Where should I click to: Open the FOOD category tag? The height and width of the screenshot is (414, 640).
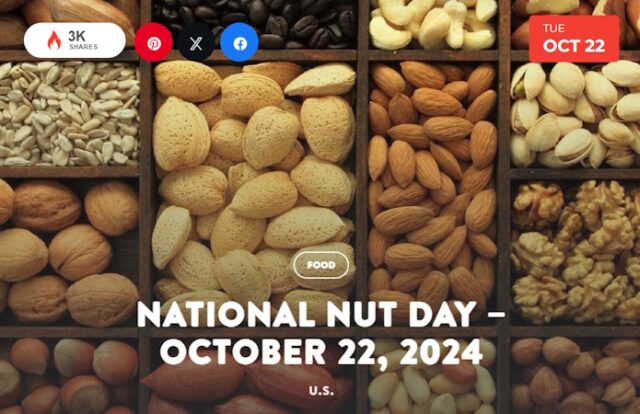[x=321, y=265]
